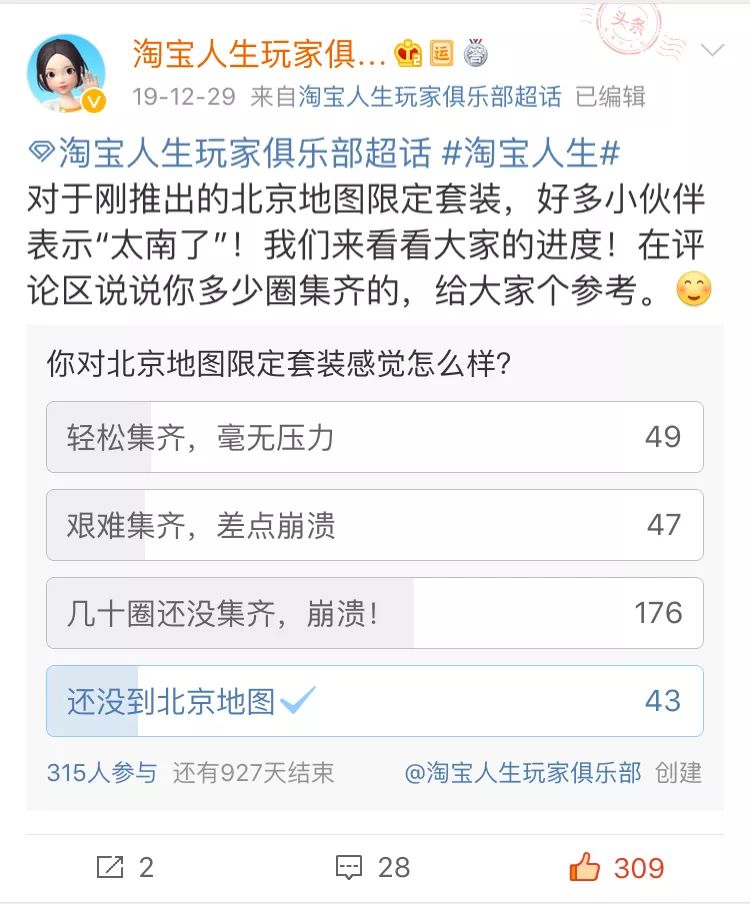Click the progress bar of the 176-vote option
The width and height of the screenshot is (750, 904).
300,613
